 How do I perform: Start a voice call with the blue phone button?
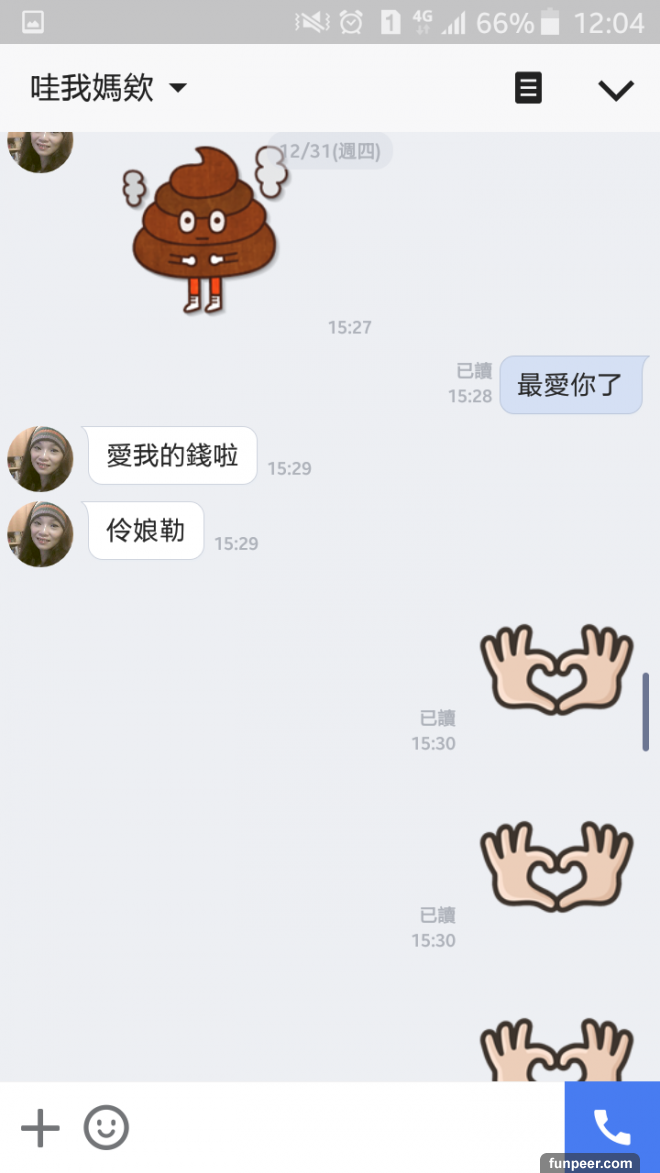click(611, 1126)
